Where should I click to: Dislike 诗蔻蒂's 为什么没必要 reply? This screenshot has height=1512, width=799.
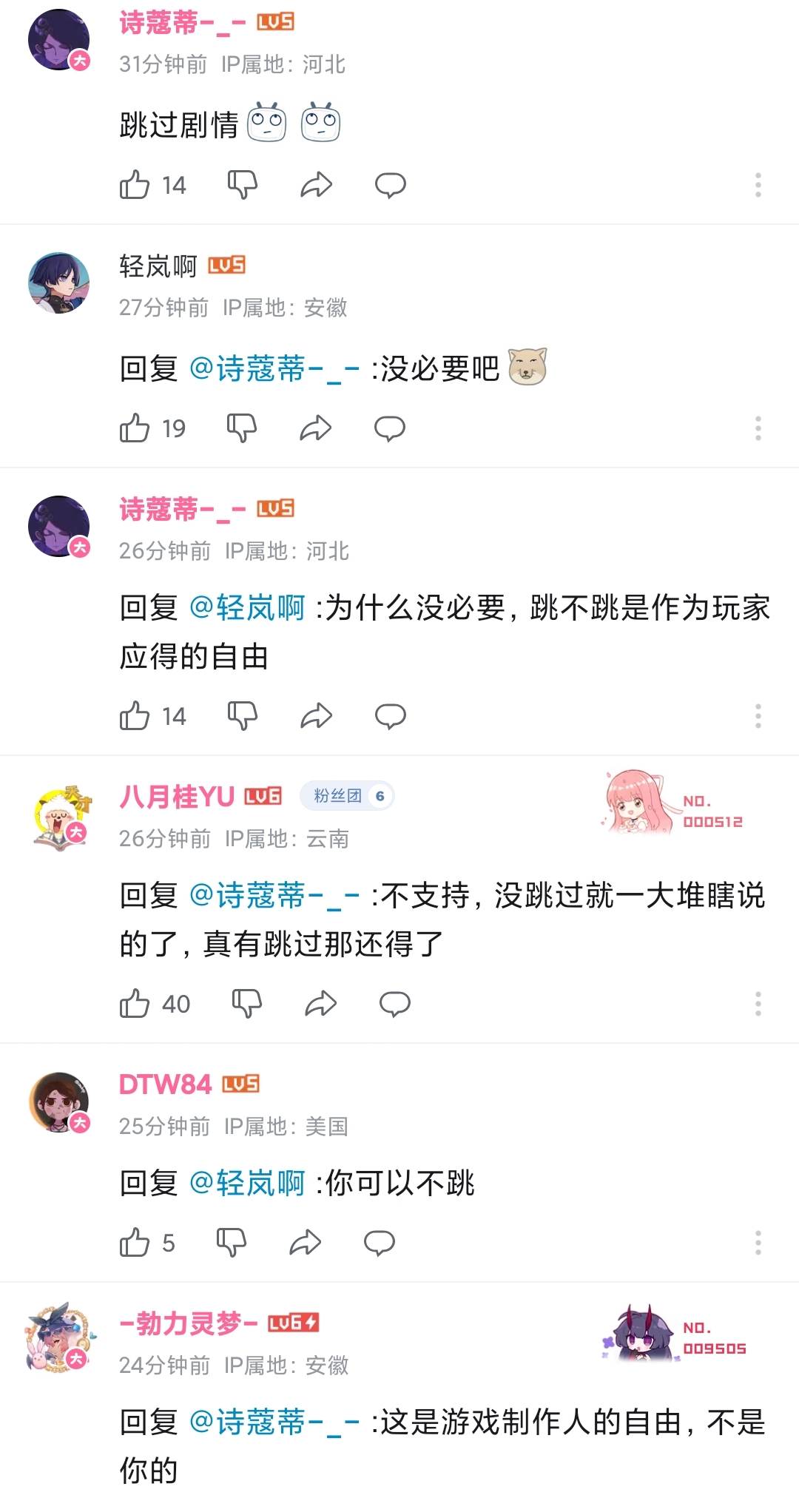click(x=242, y=716)
